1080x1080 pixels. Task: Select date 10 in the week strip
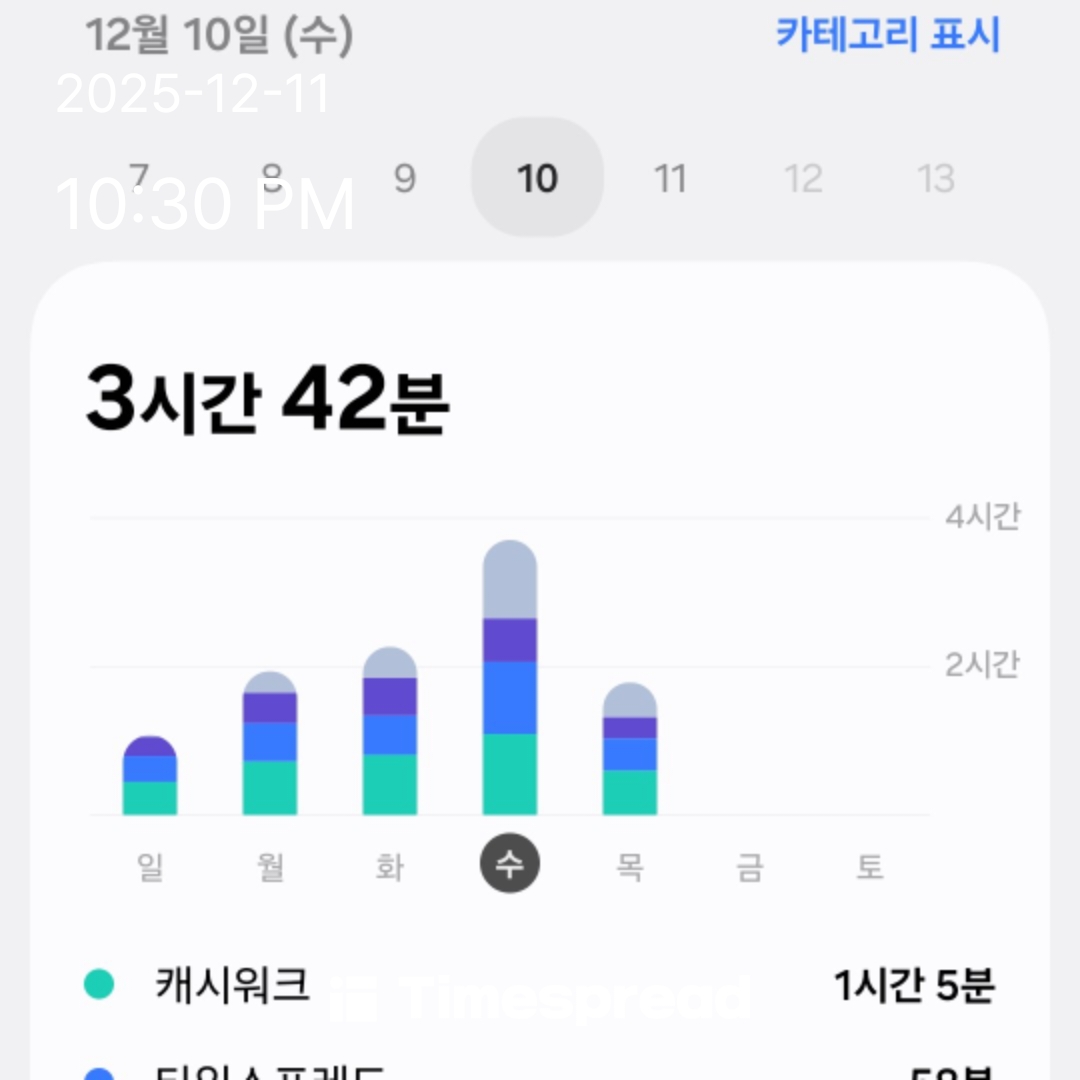537,179
